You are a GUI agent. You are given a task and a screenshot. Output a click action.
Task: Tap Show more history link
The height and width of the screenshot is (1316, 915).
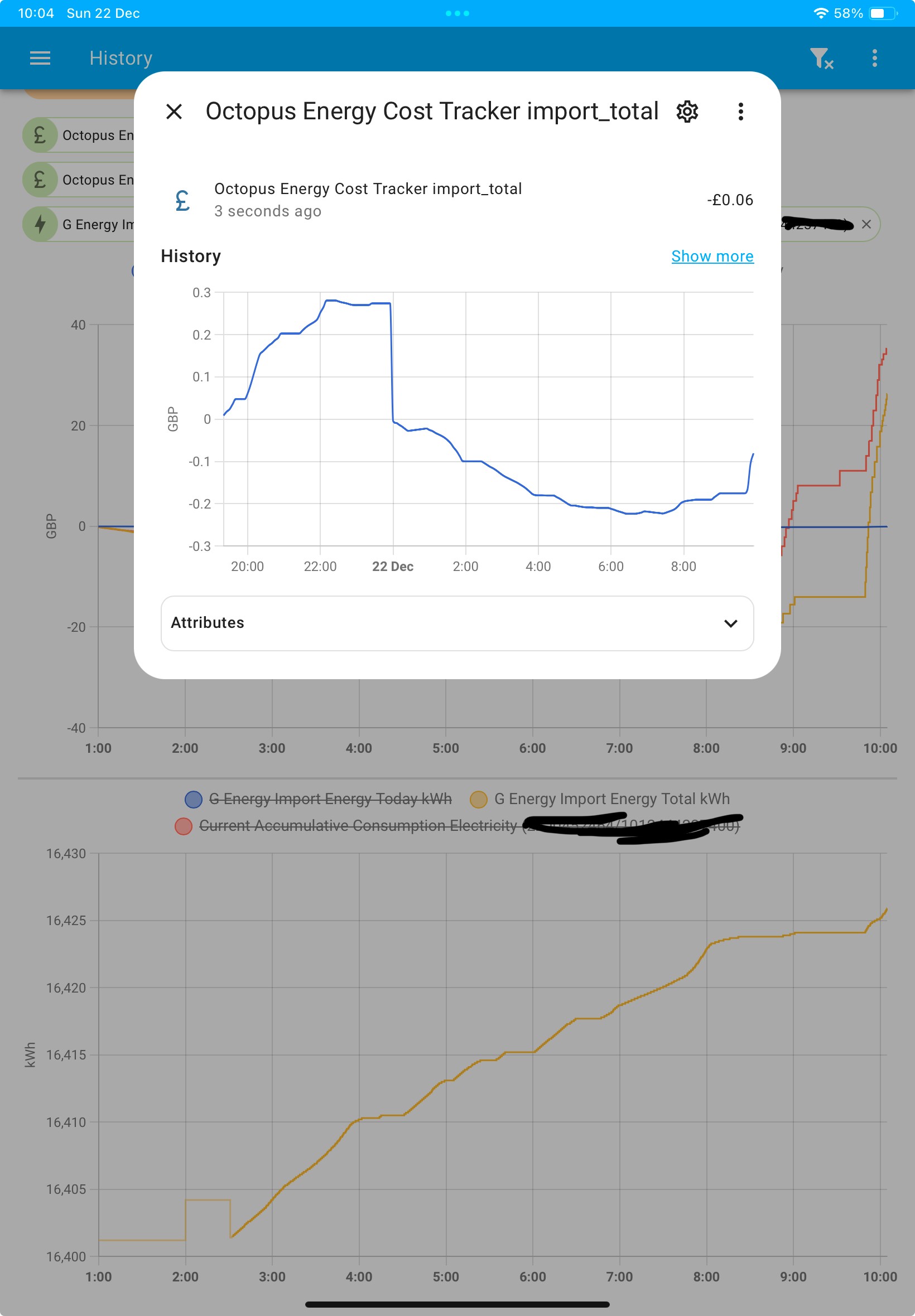[x=712, y=256]
